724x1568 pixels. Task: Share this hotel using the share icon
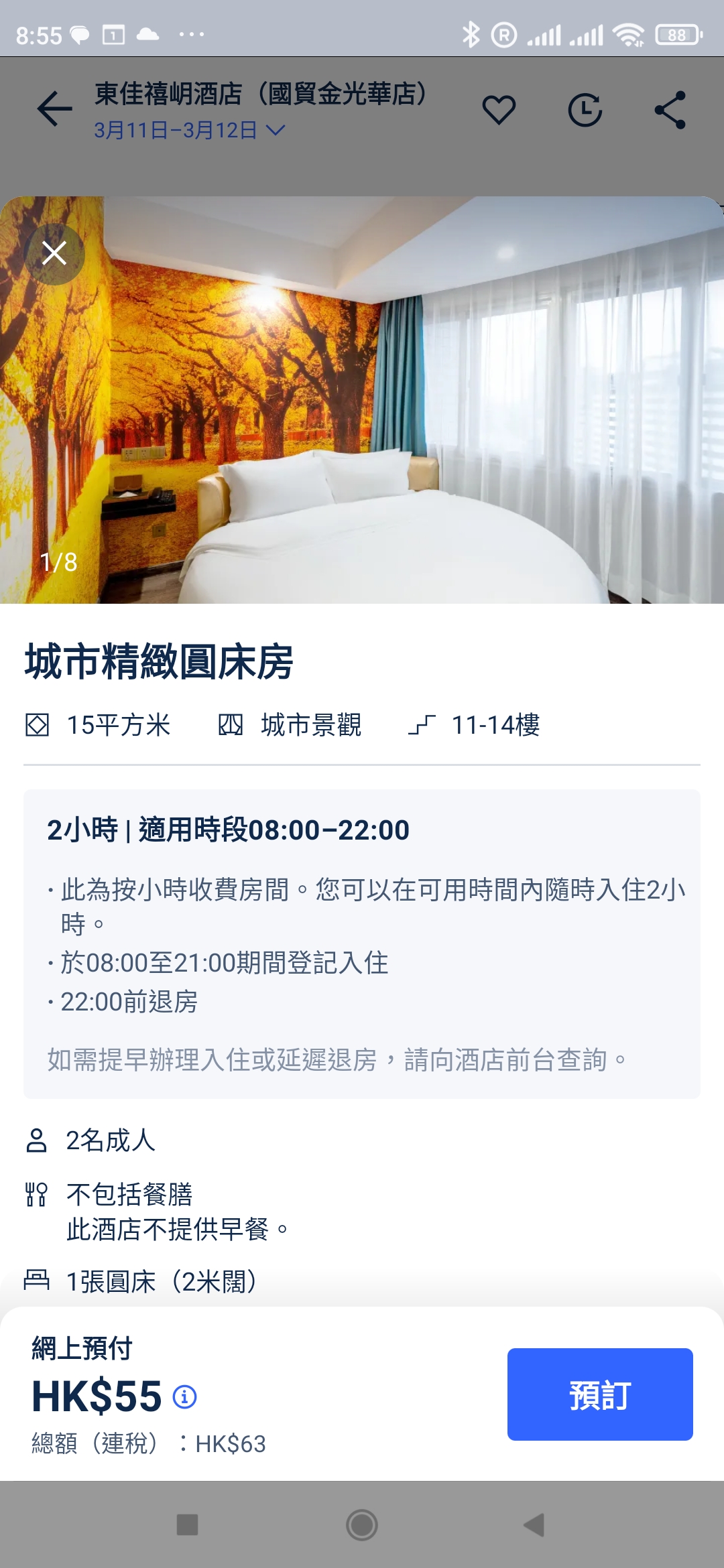pos(672,111)
